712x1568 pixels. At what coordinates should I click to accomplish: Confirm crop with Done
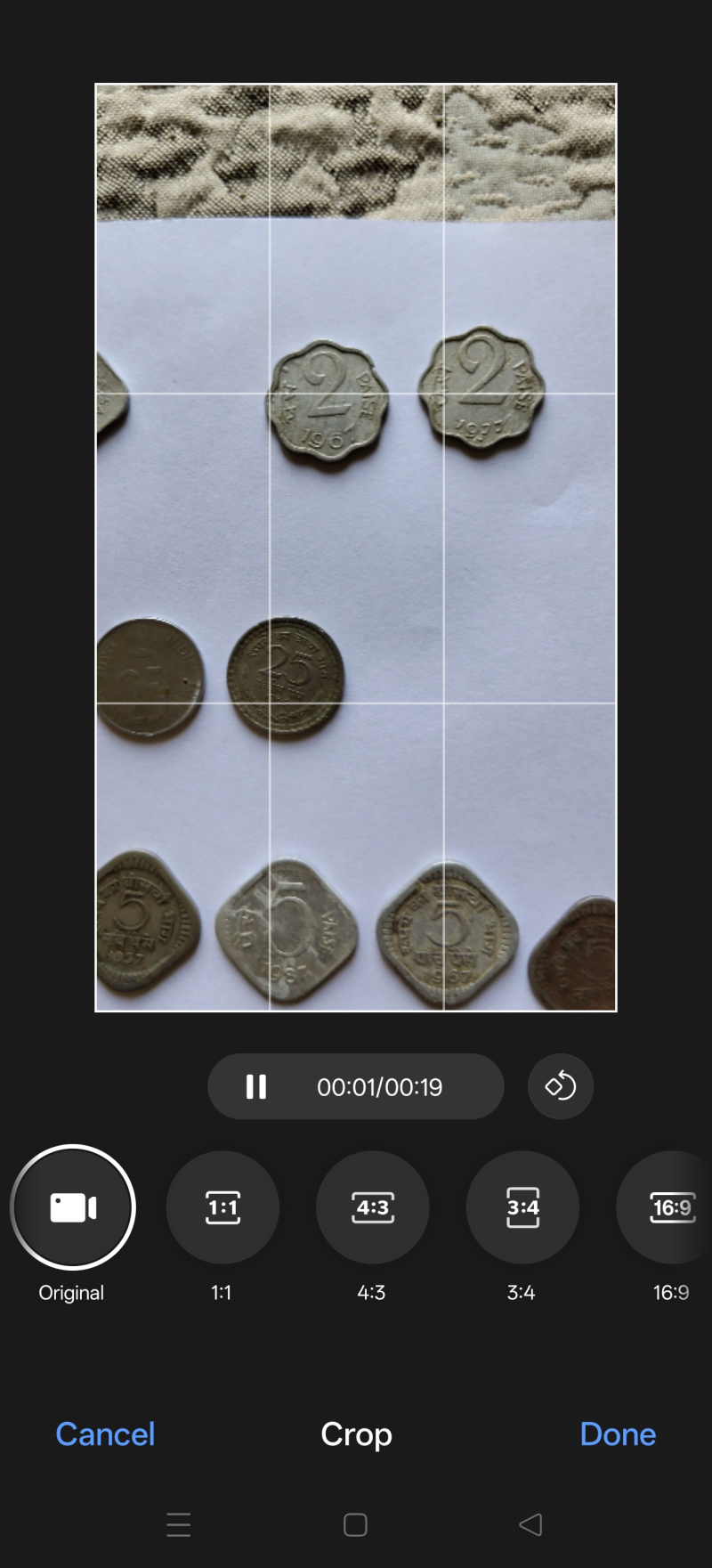coord(618,1434)
